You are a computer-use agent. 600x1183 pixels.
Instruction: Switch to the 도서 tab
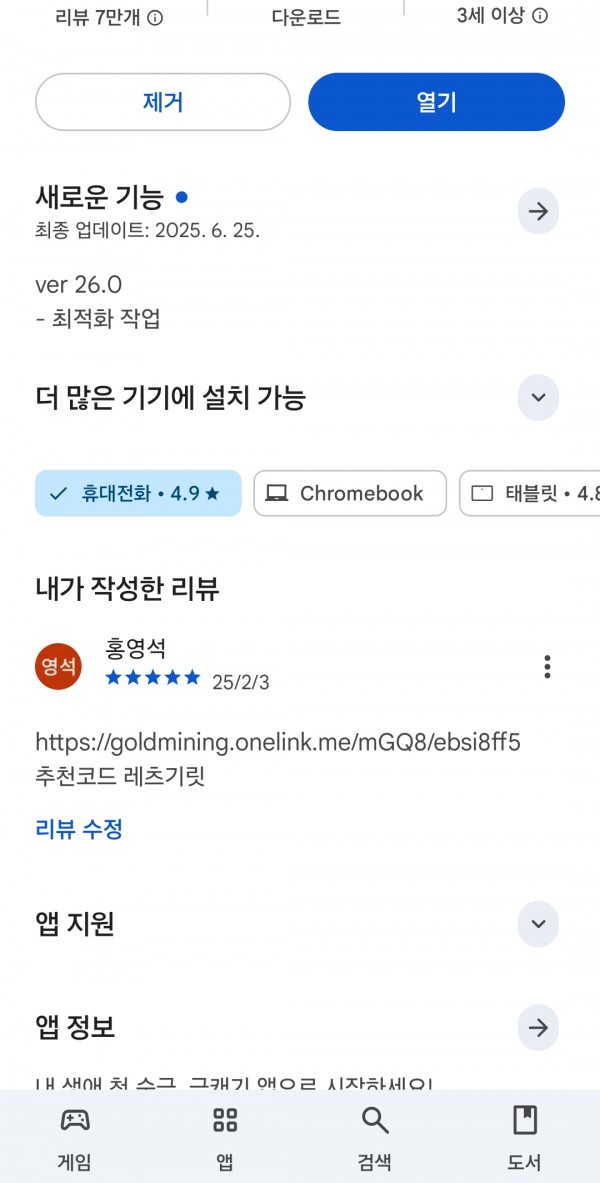[525, 1137]
